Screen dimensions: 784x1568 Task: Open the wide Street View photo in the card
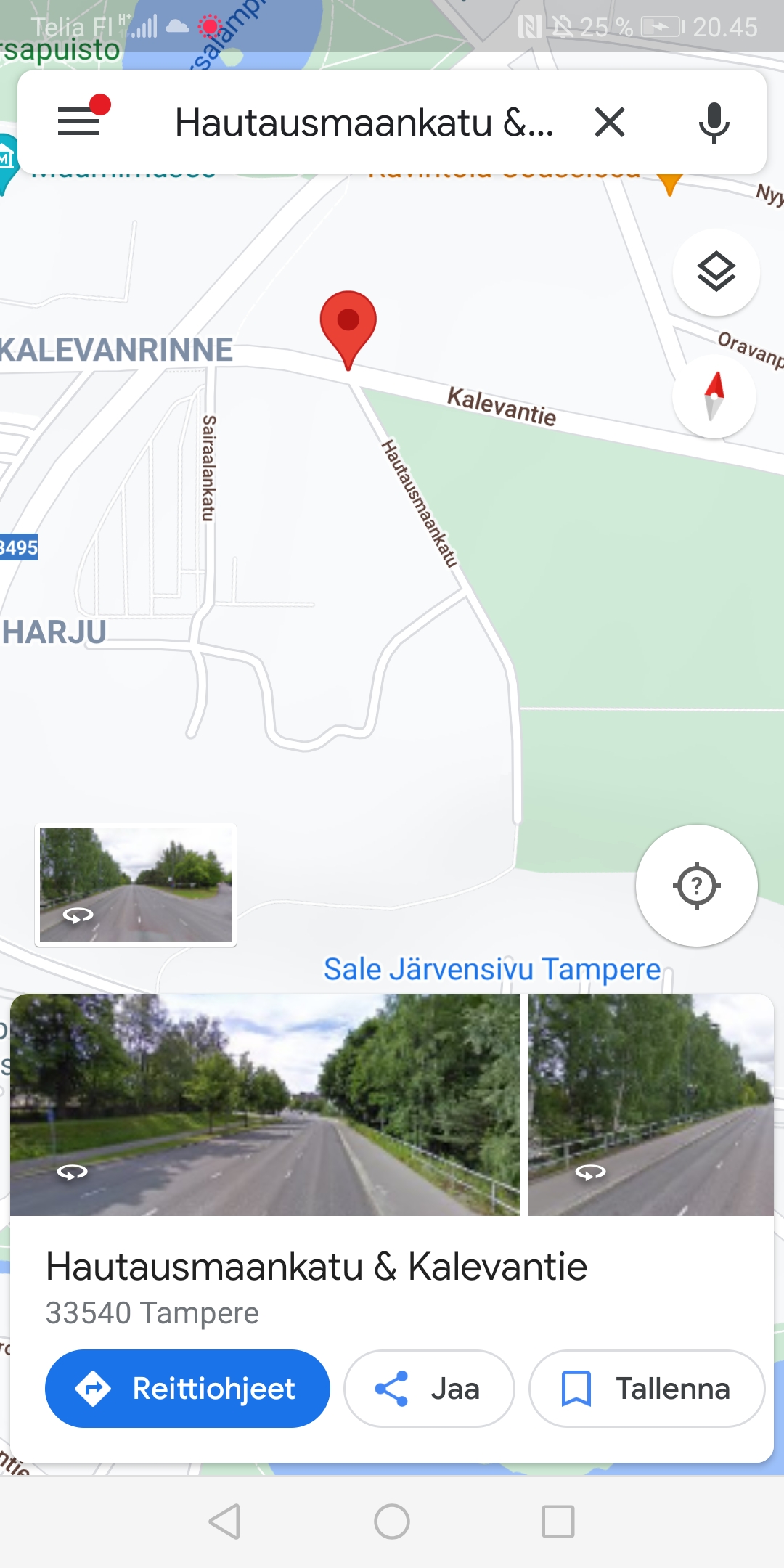tap(265, 1105)
